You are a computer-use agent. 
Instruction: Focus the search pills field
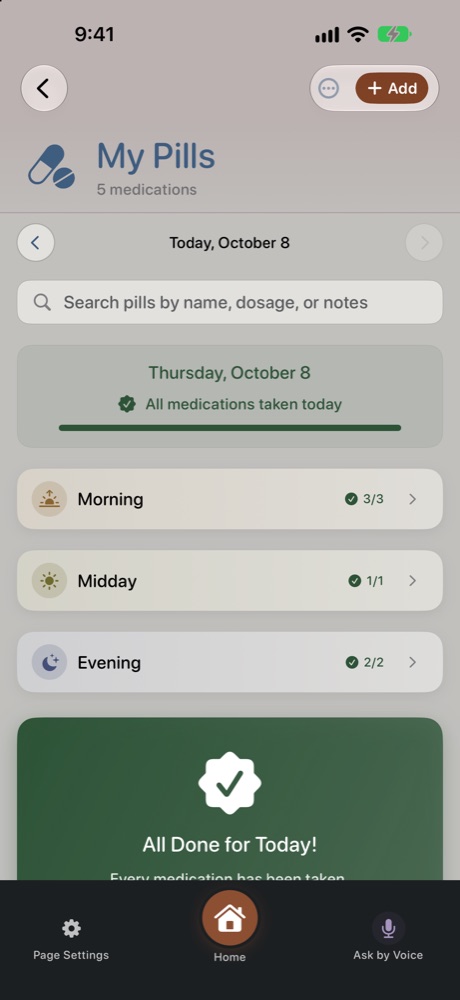pos(230,302)
